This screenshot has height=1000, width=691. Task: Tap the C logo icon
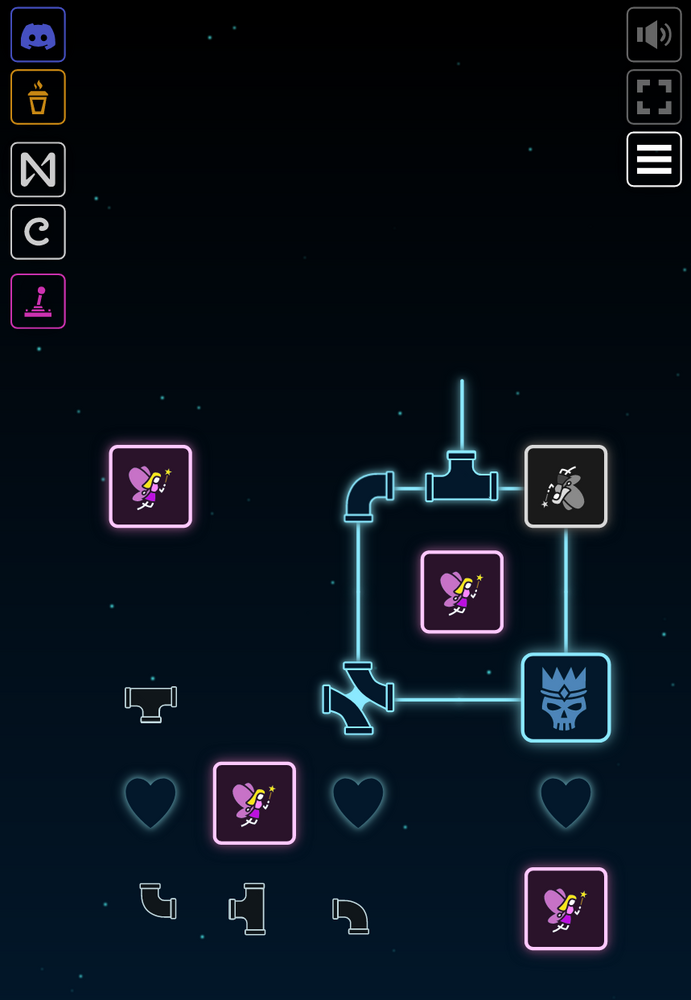[38, 232]
